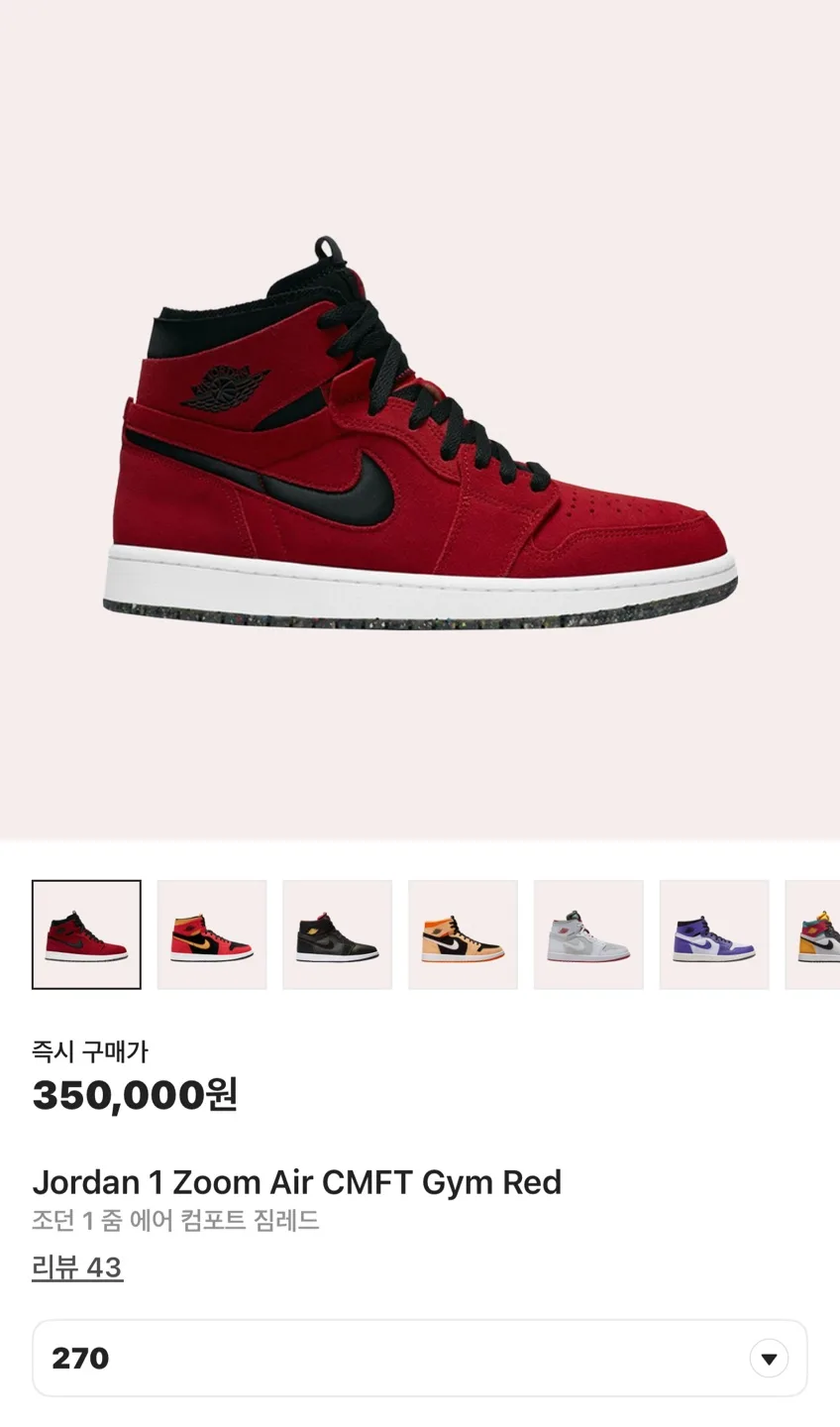This screenshot has width=840, height=1427.
Task: Select the red and black Gym Red thumbnail
Action: pos(86,934)
